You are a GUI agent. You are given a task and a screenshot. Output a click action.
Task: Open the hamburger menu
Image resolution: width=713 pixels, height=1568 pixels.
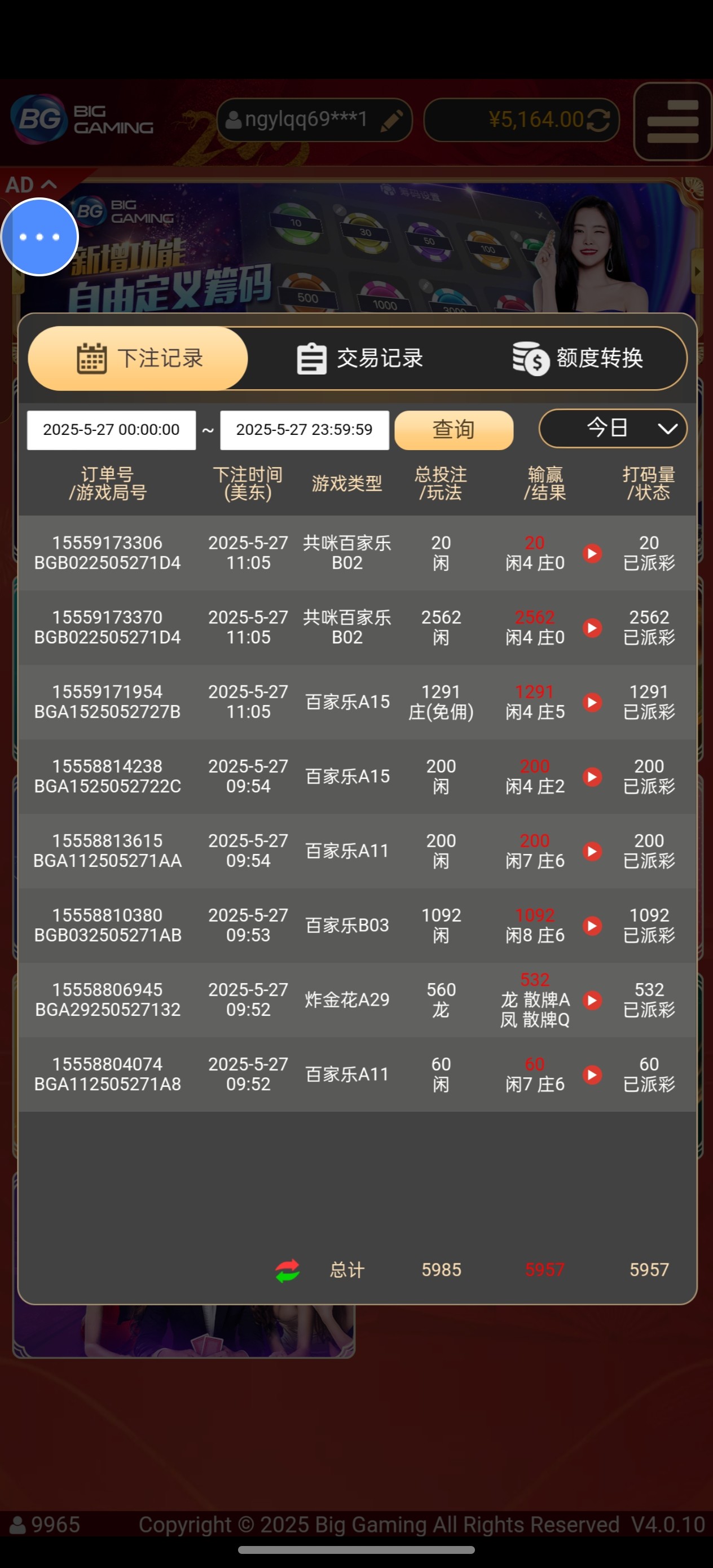click(672, 121)
